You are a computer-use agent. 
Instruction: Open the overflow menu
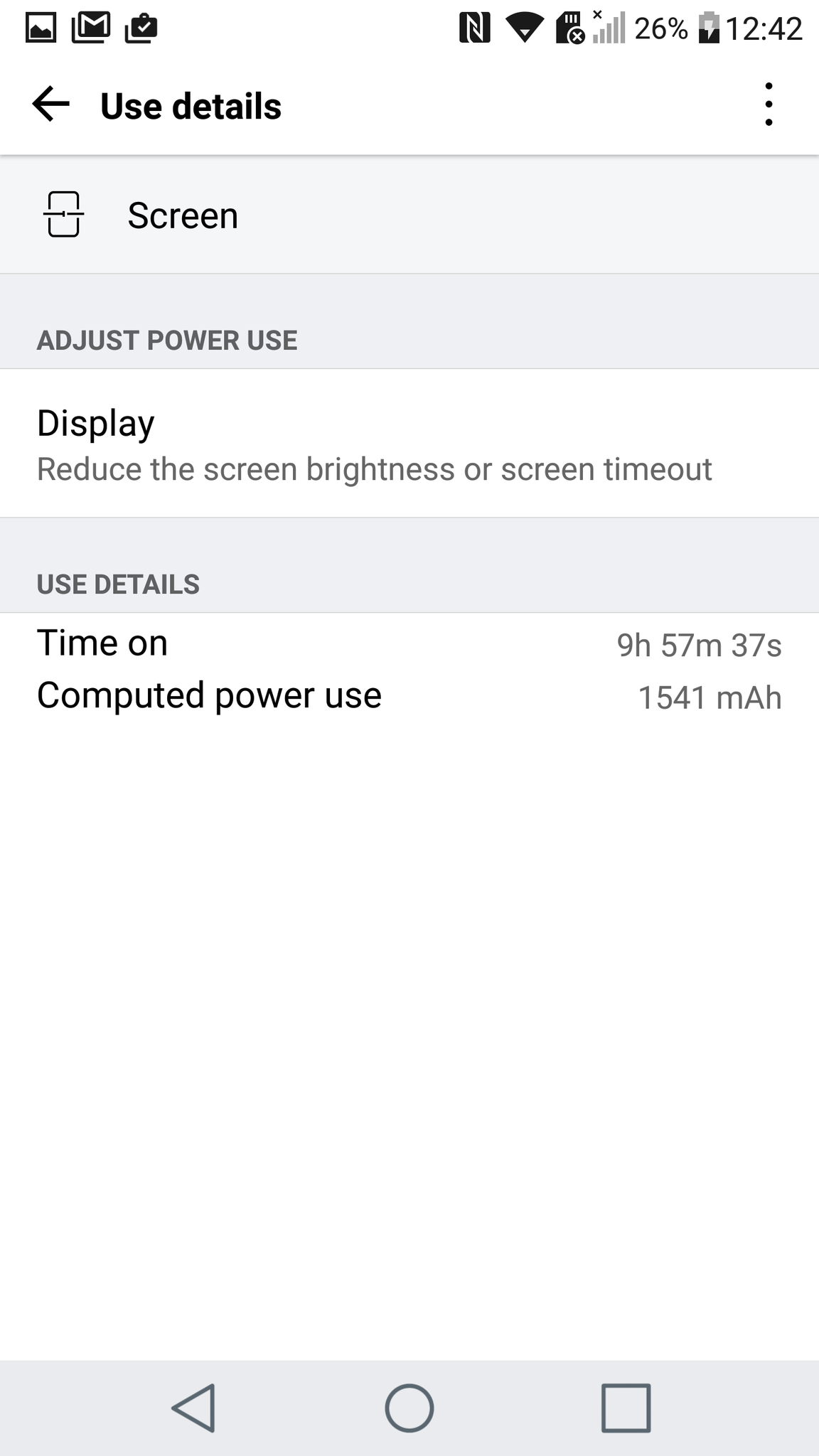tap(768, 105)
